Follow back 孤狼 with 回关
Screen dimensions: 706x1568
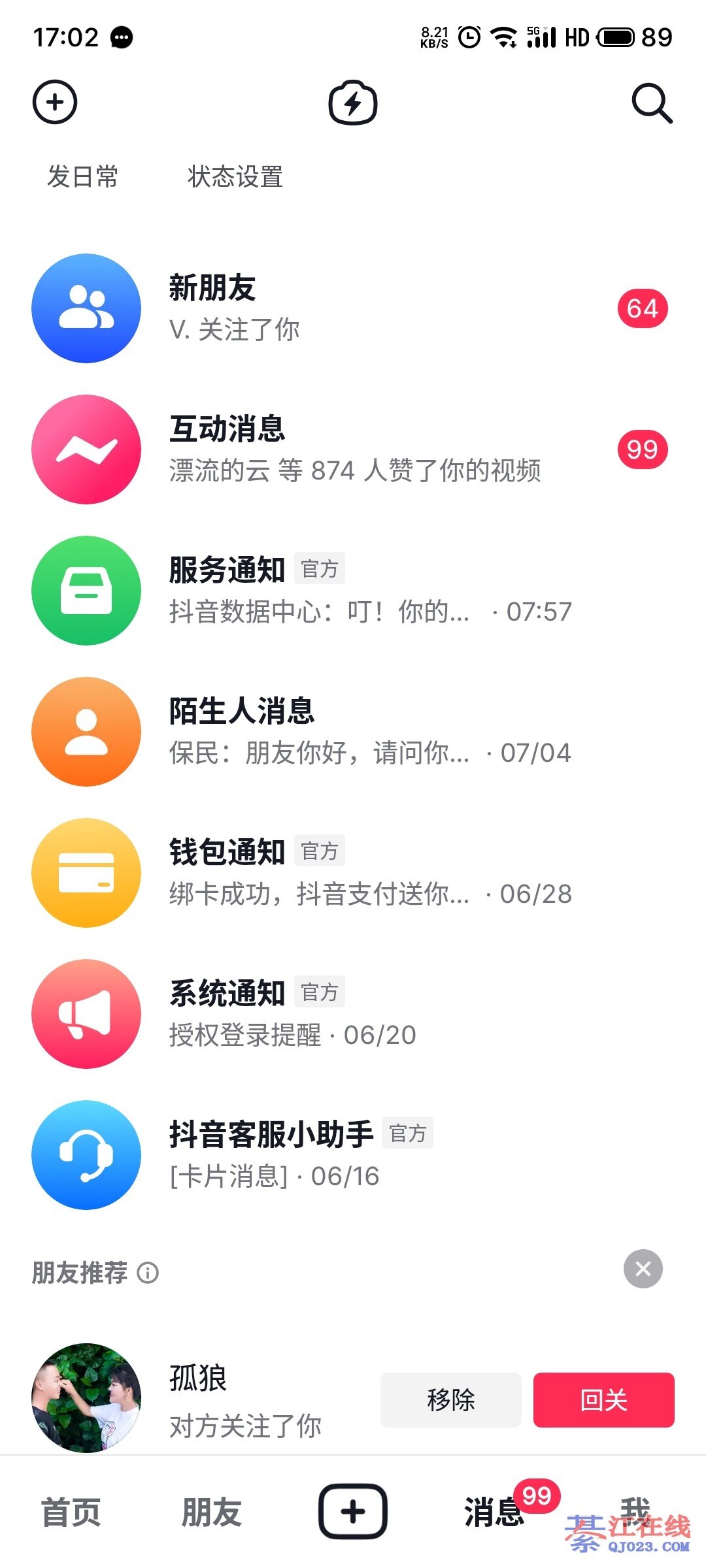click(603, 1399)
